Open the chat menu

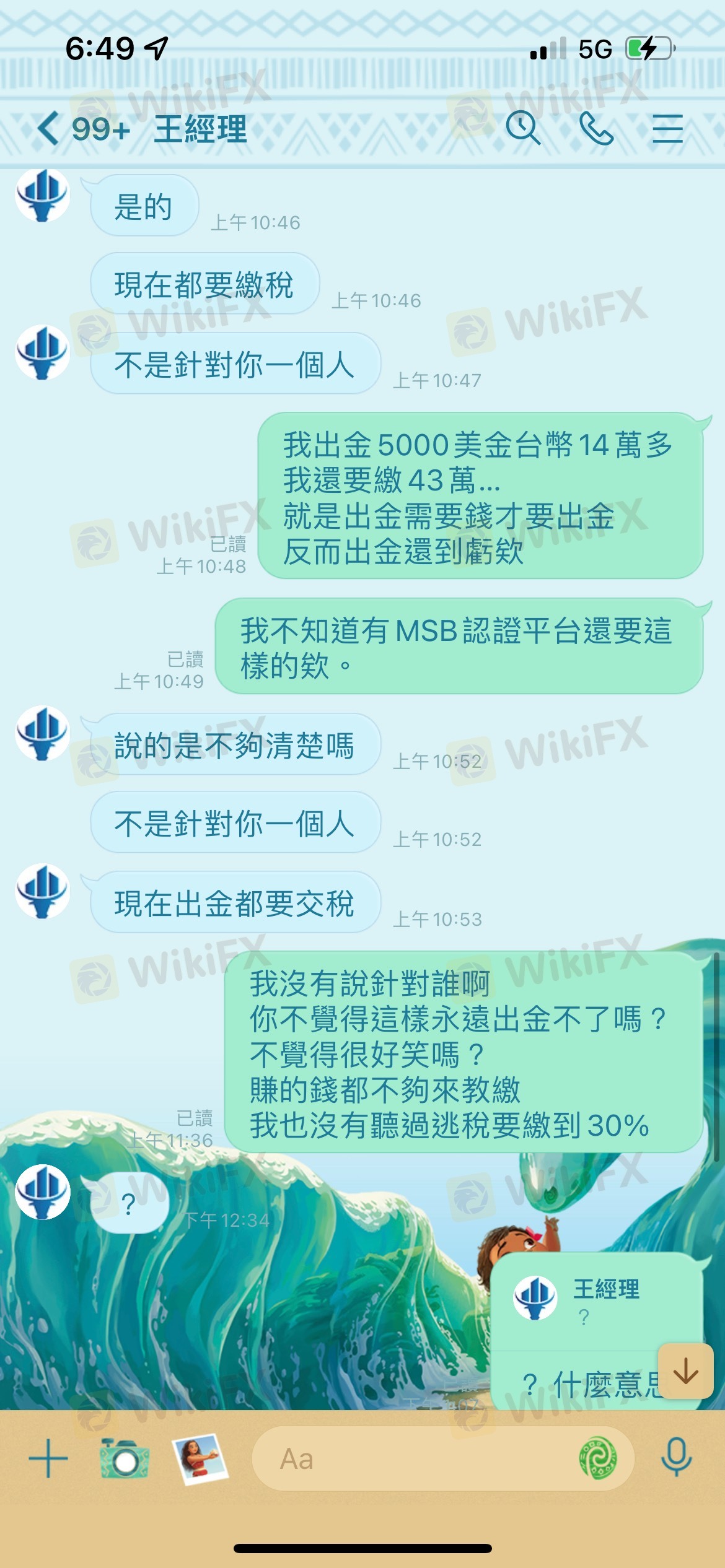coord(667,129)
